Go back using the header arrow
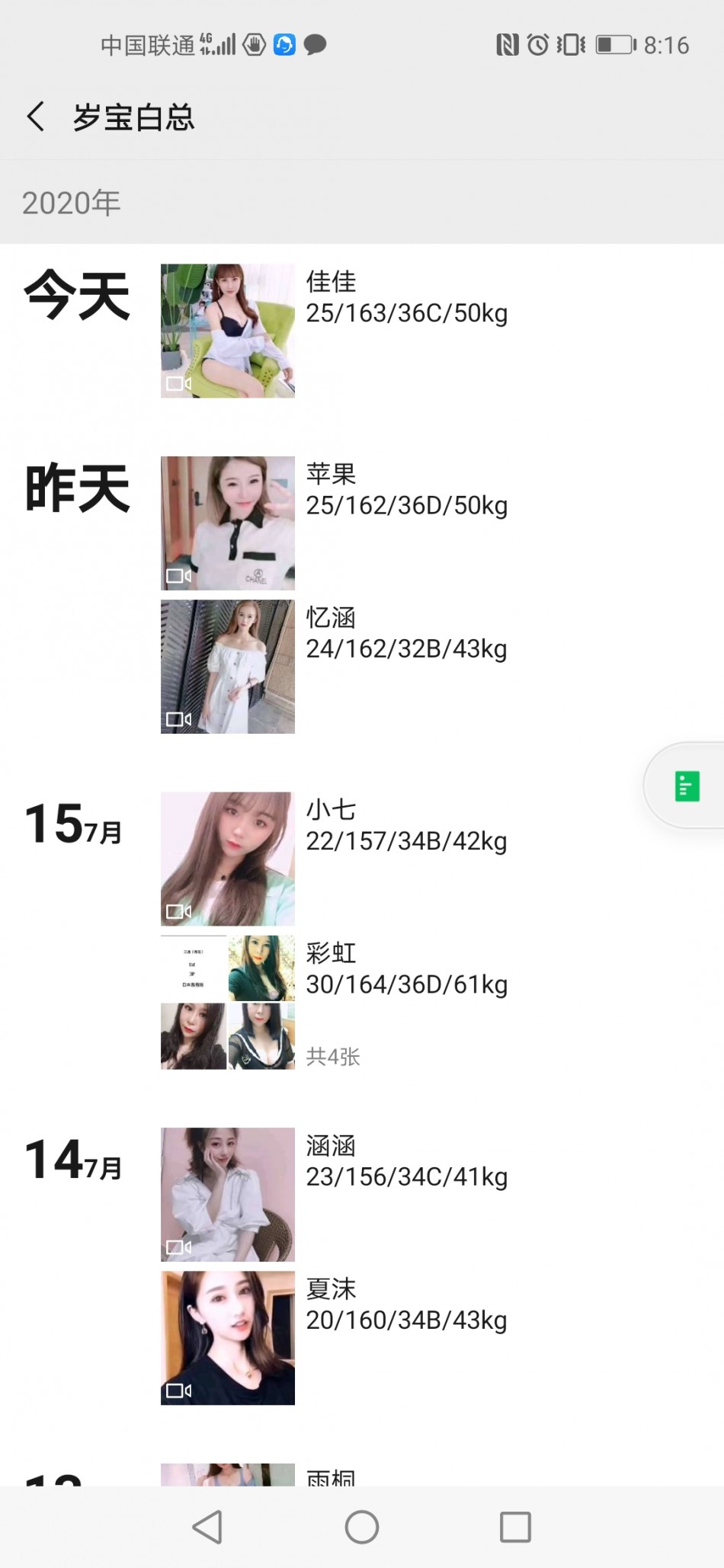This screenshot has height=1568, width=724. coord(35,117)
